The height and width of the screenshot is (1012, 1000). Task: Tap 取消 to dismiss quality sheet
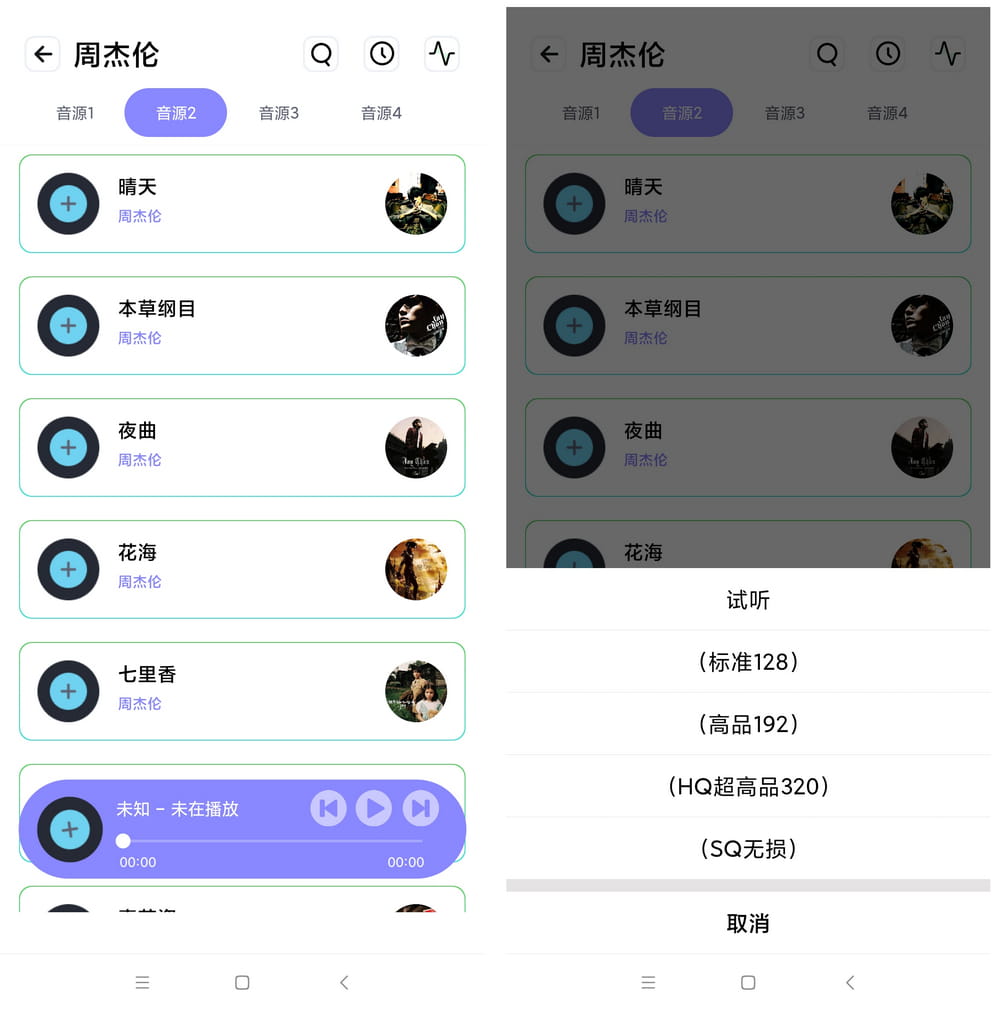[747, 924]
